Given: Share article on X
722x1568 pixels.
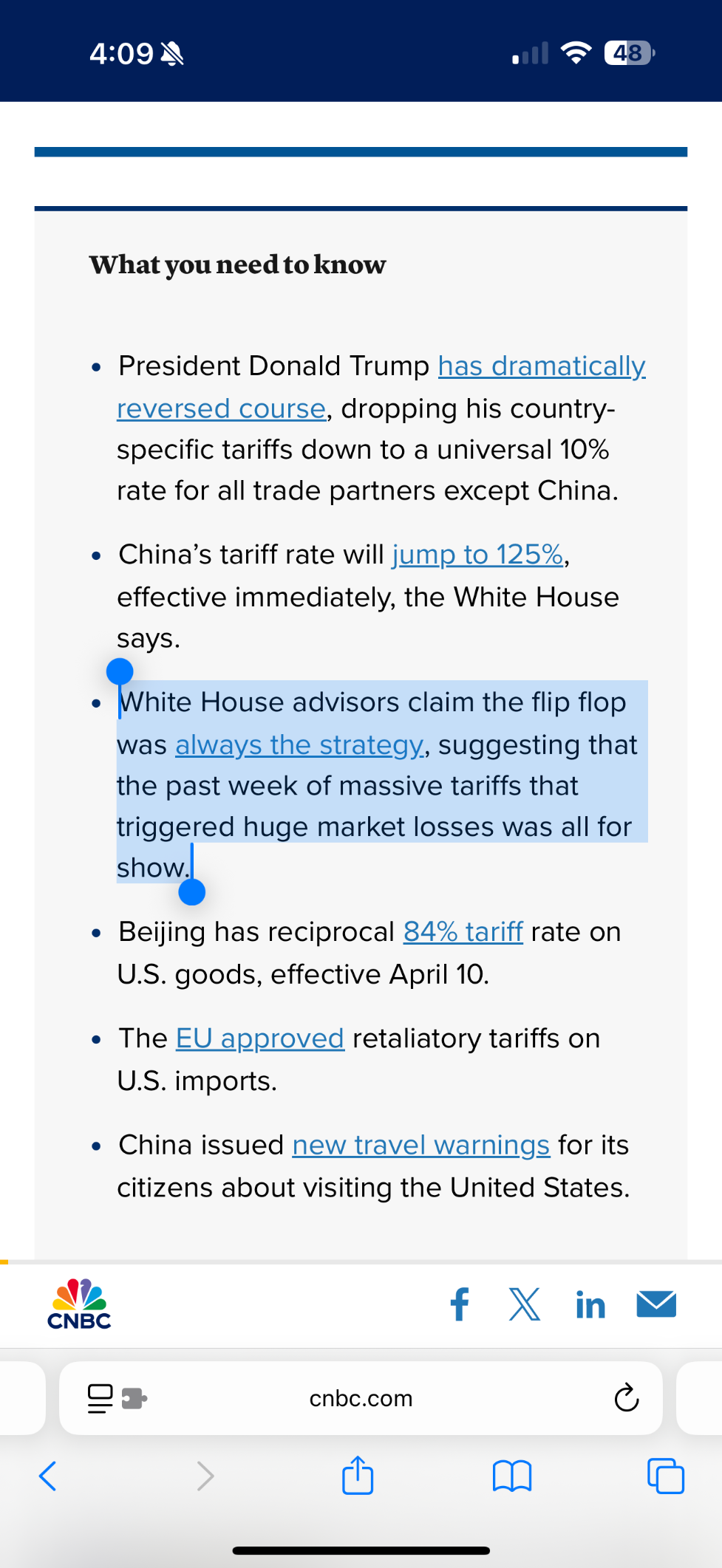Looking at the screenshot, I should coord(524,1304).
